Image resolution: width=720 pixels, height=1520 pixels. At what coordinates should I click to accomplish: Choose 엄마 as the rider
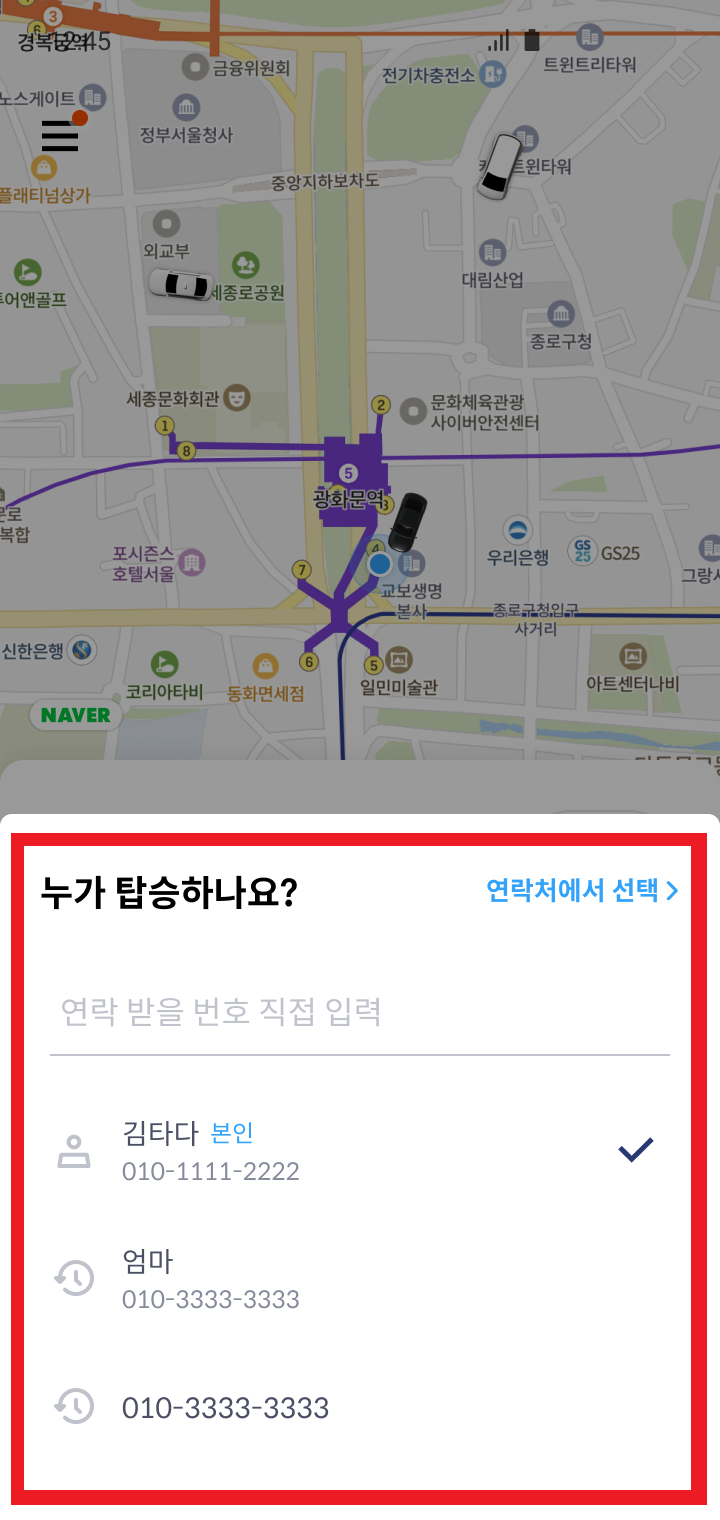(359, 1278)
